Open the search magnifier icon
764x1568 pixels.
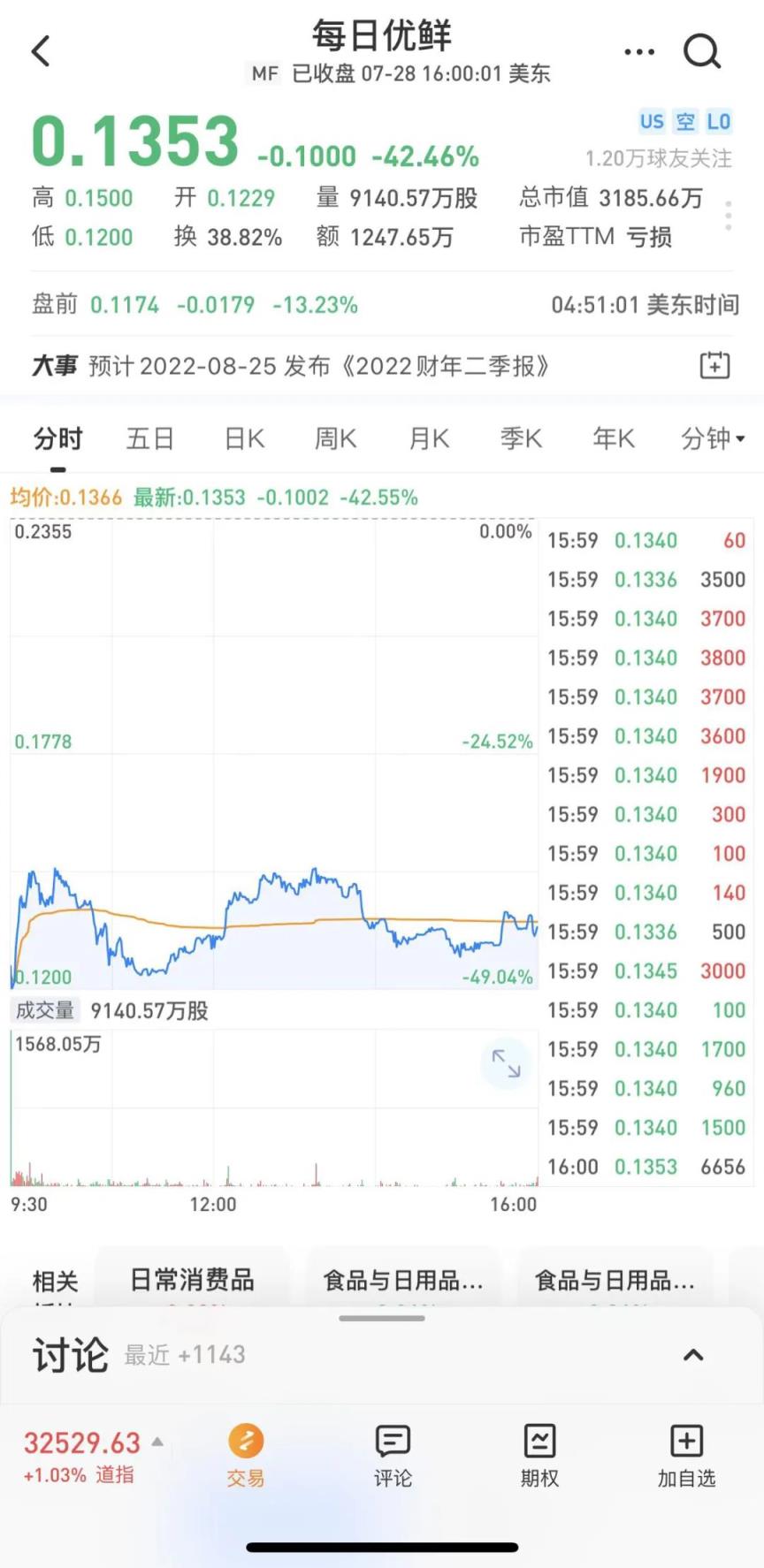coord(702,51)
